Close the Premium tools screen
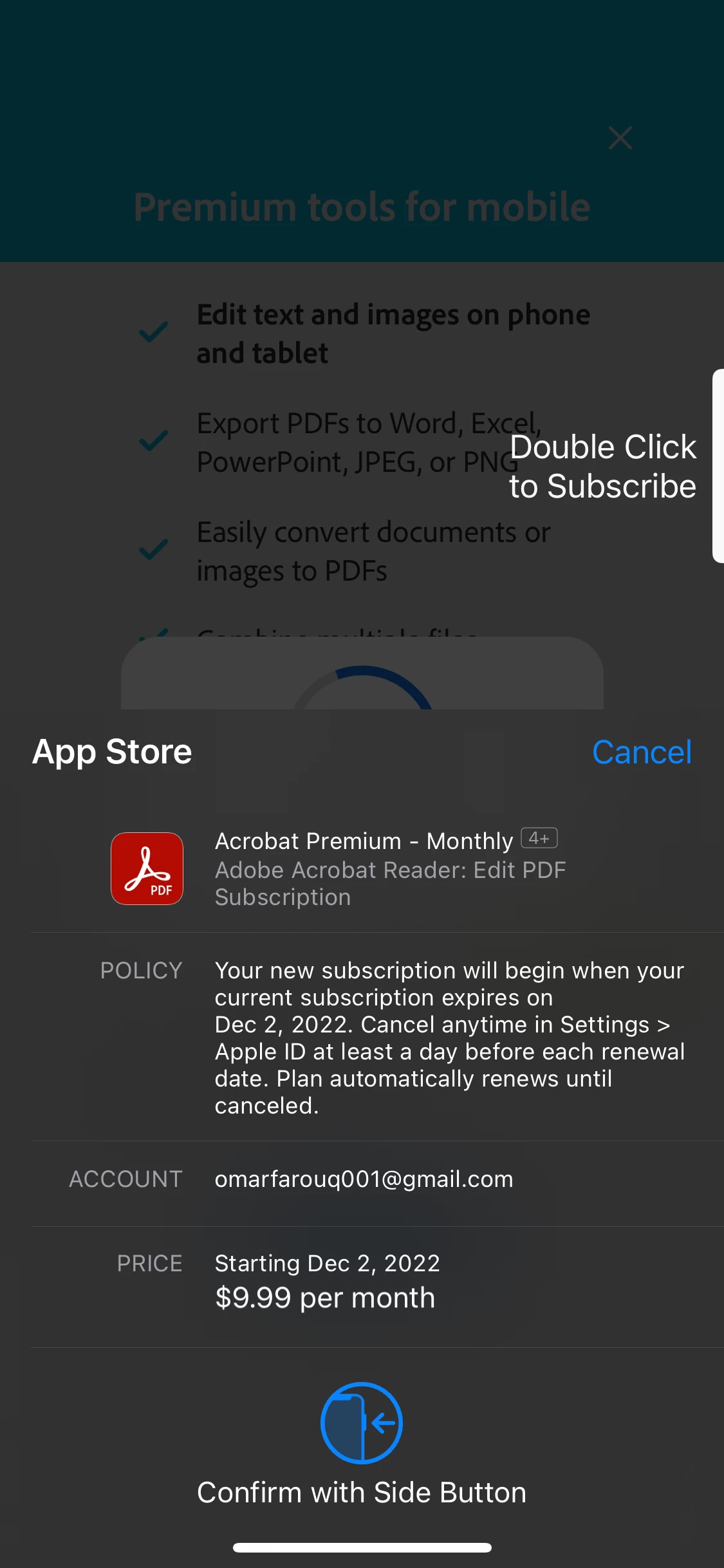 point(620,138)
